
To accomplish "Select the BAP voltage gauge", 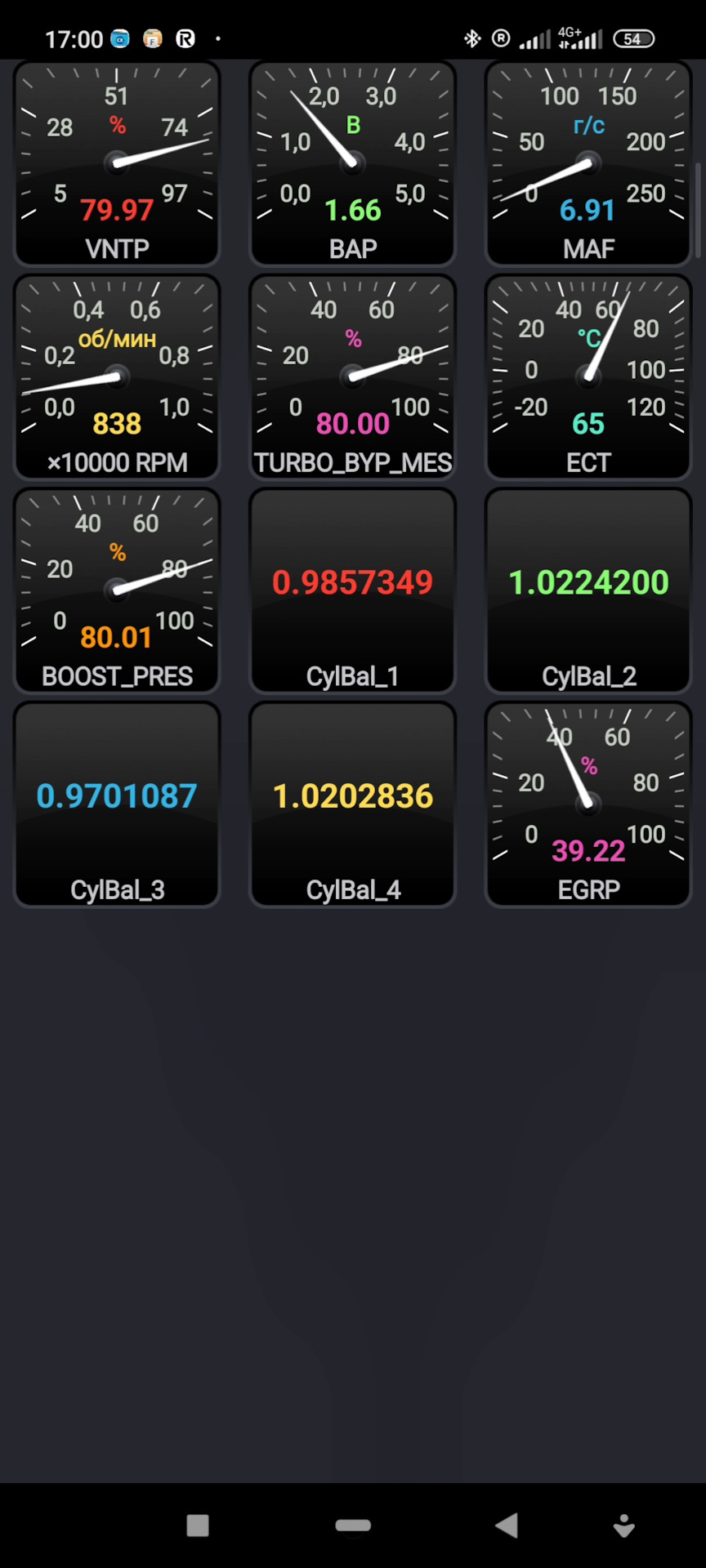I will pyautogui.click(x=352, y=163).
